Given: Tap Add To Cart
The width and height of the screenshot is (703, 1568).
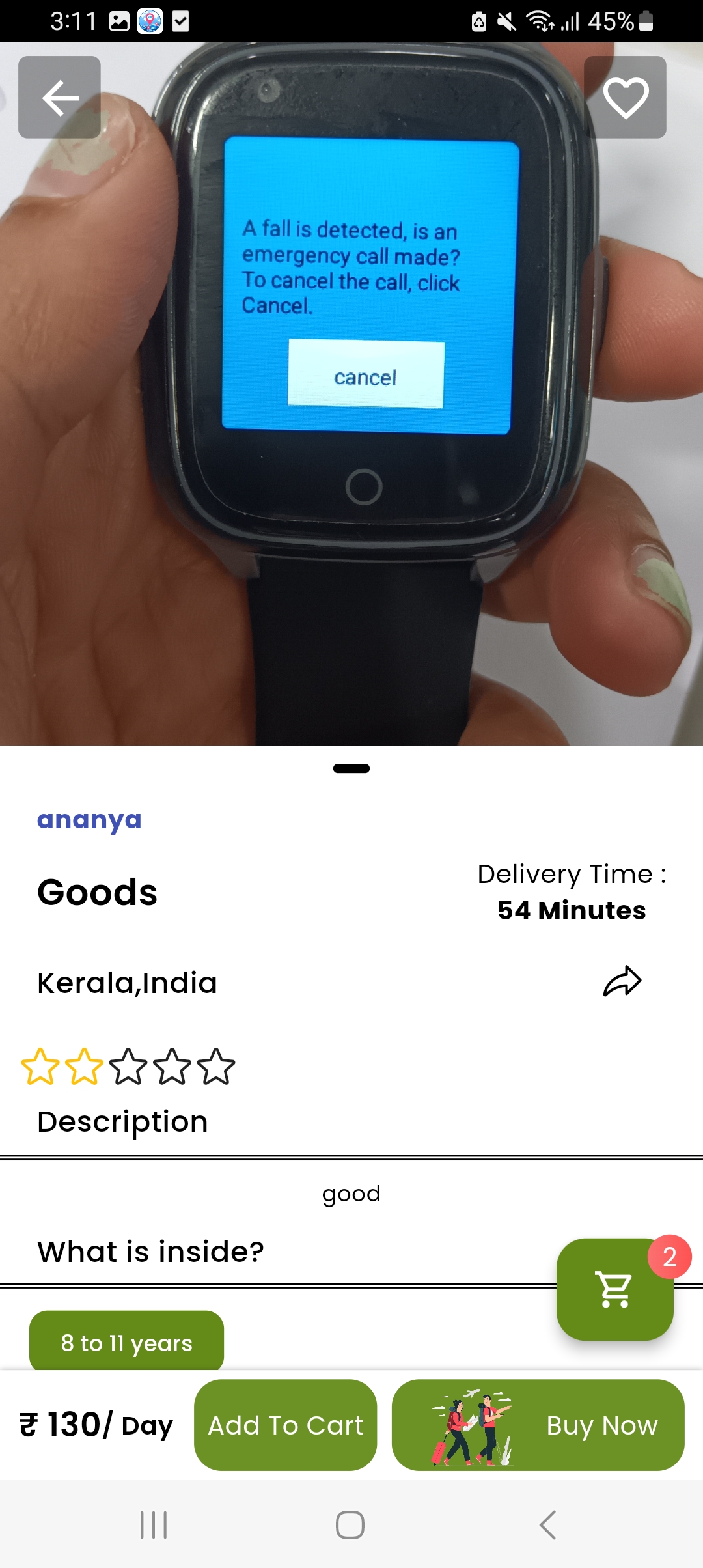Looking at the screenshot, I should 285,1425.
